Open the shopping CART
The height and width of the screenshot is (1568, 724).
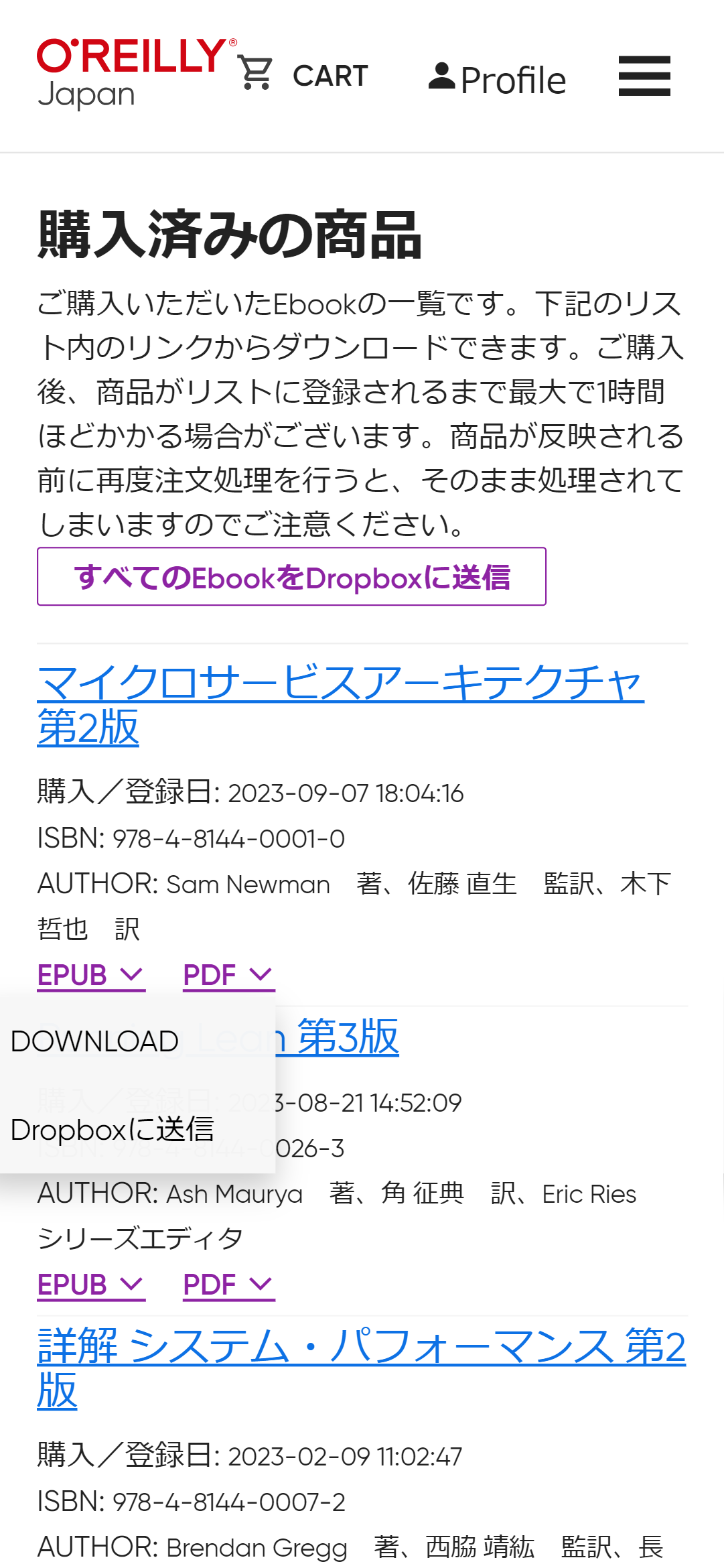pyautogui.click(x=303, y=74)
